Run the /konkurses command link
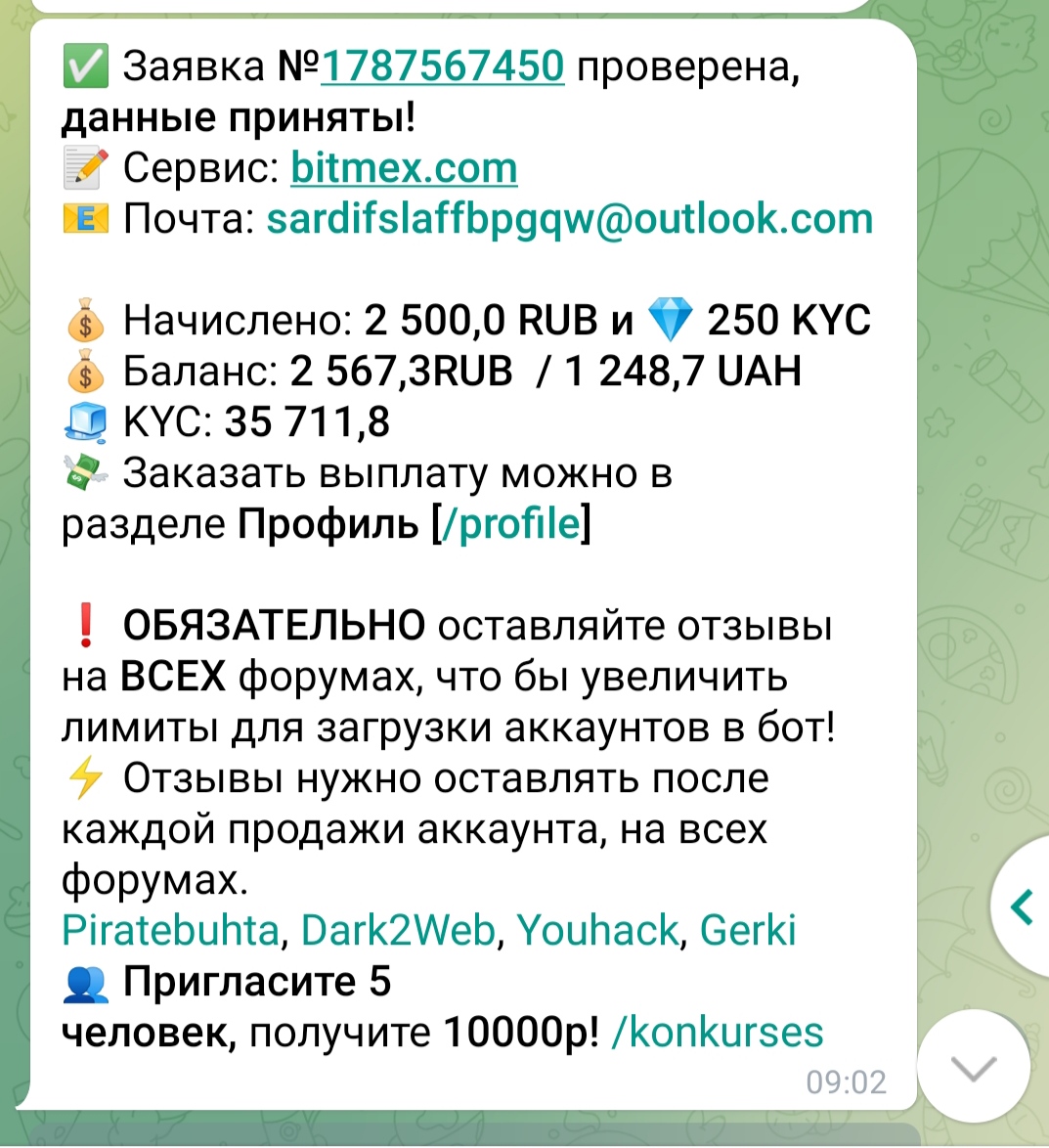Viewport: 1049px width, 1148px height. pos(718,1032)
